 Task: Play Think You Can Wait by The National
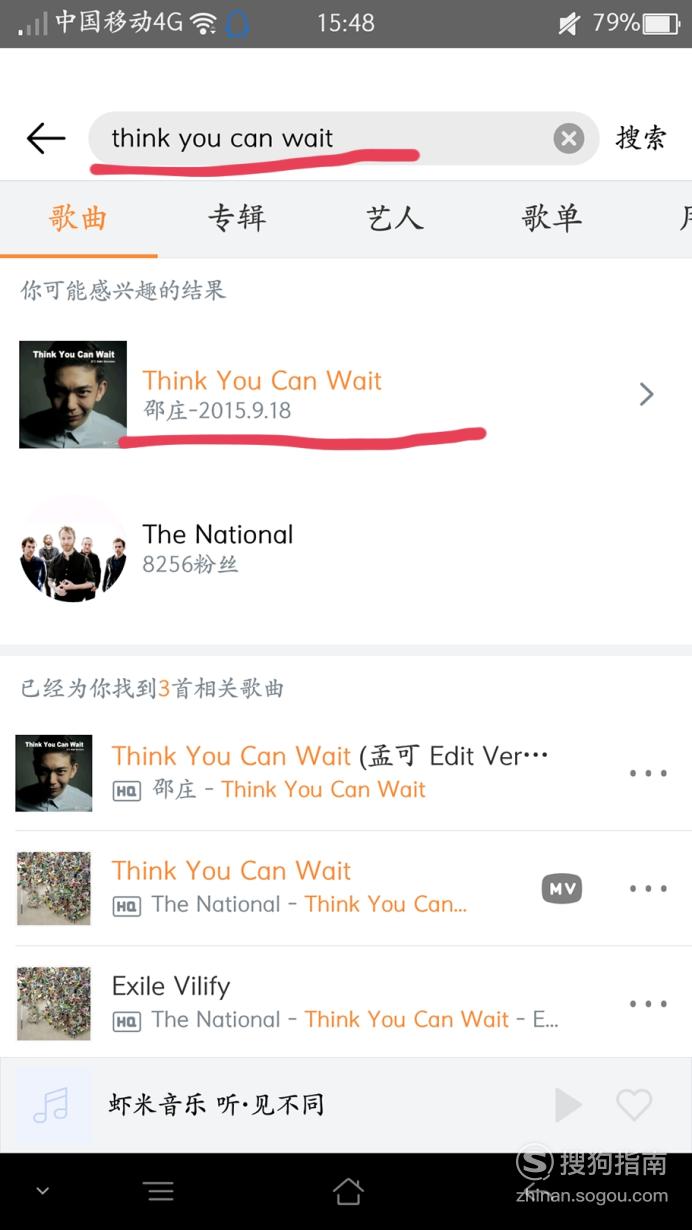pos(289,887)
